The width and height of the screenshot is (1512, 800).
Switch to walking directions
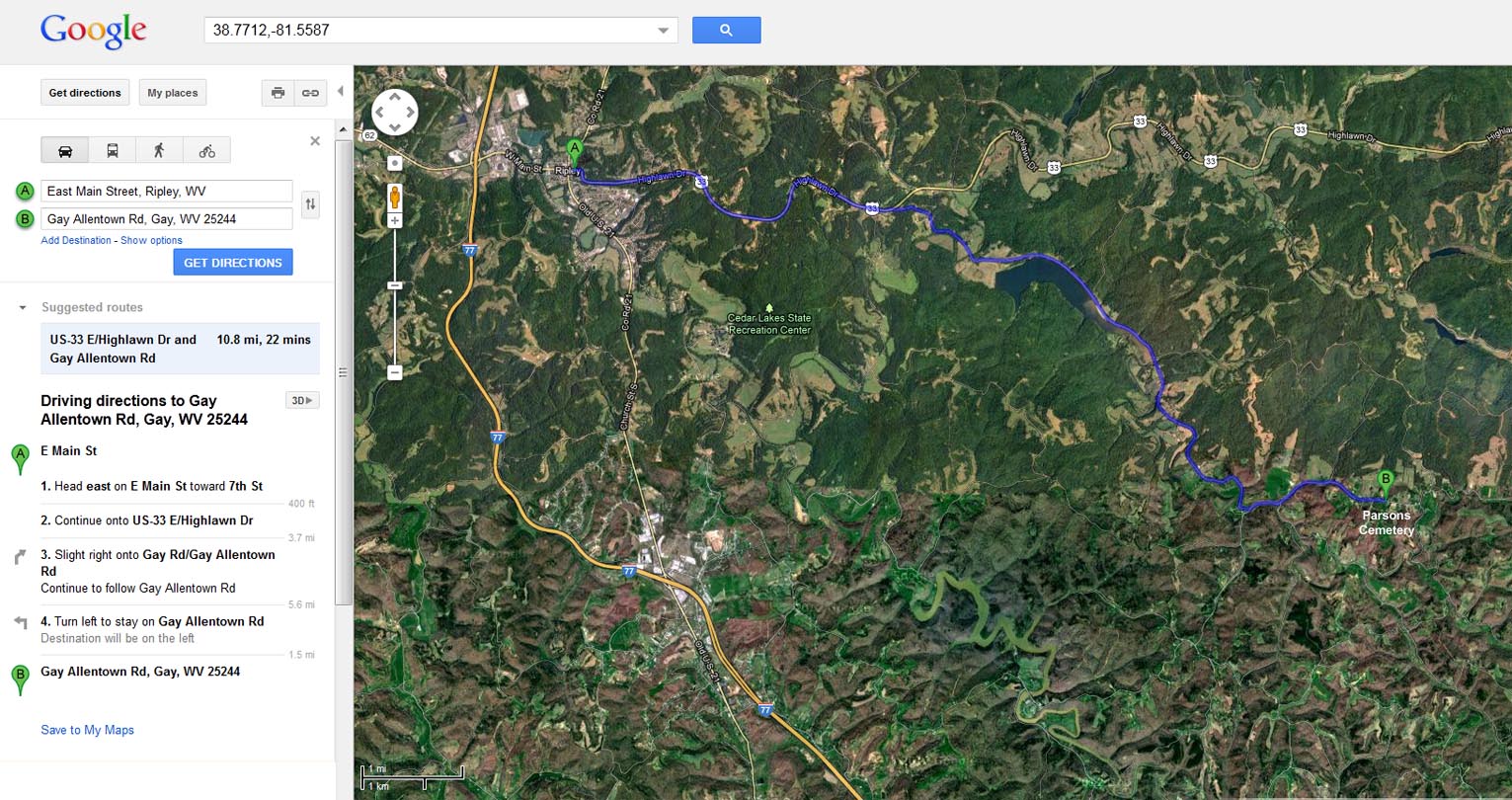pyautogui.click(x=159, y=150)
